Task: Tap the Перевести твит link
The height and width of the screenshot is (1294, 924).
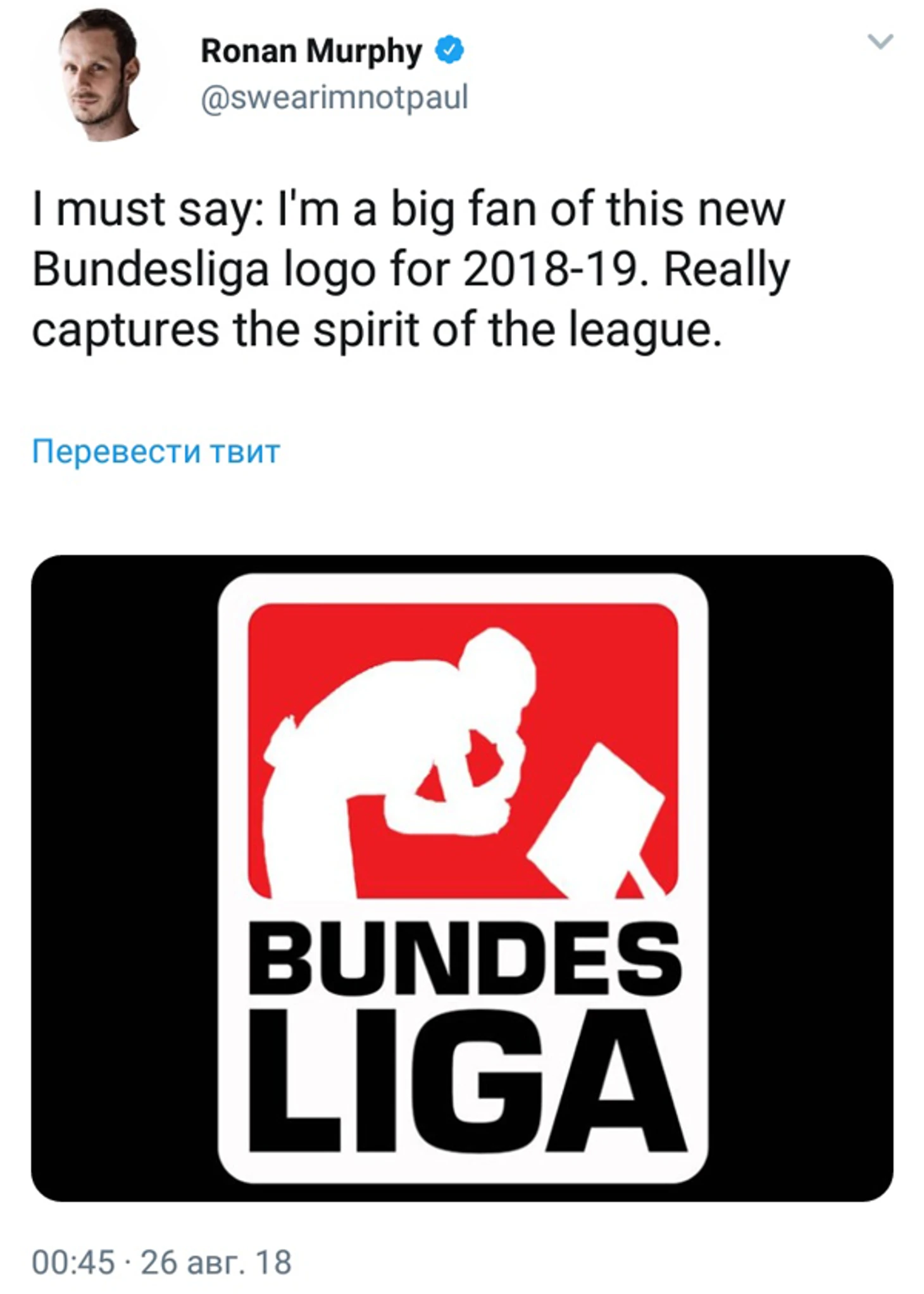Action: click(x=156, y=452)
